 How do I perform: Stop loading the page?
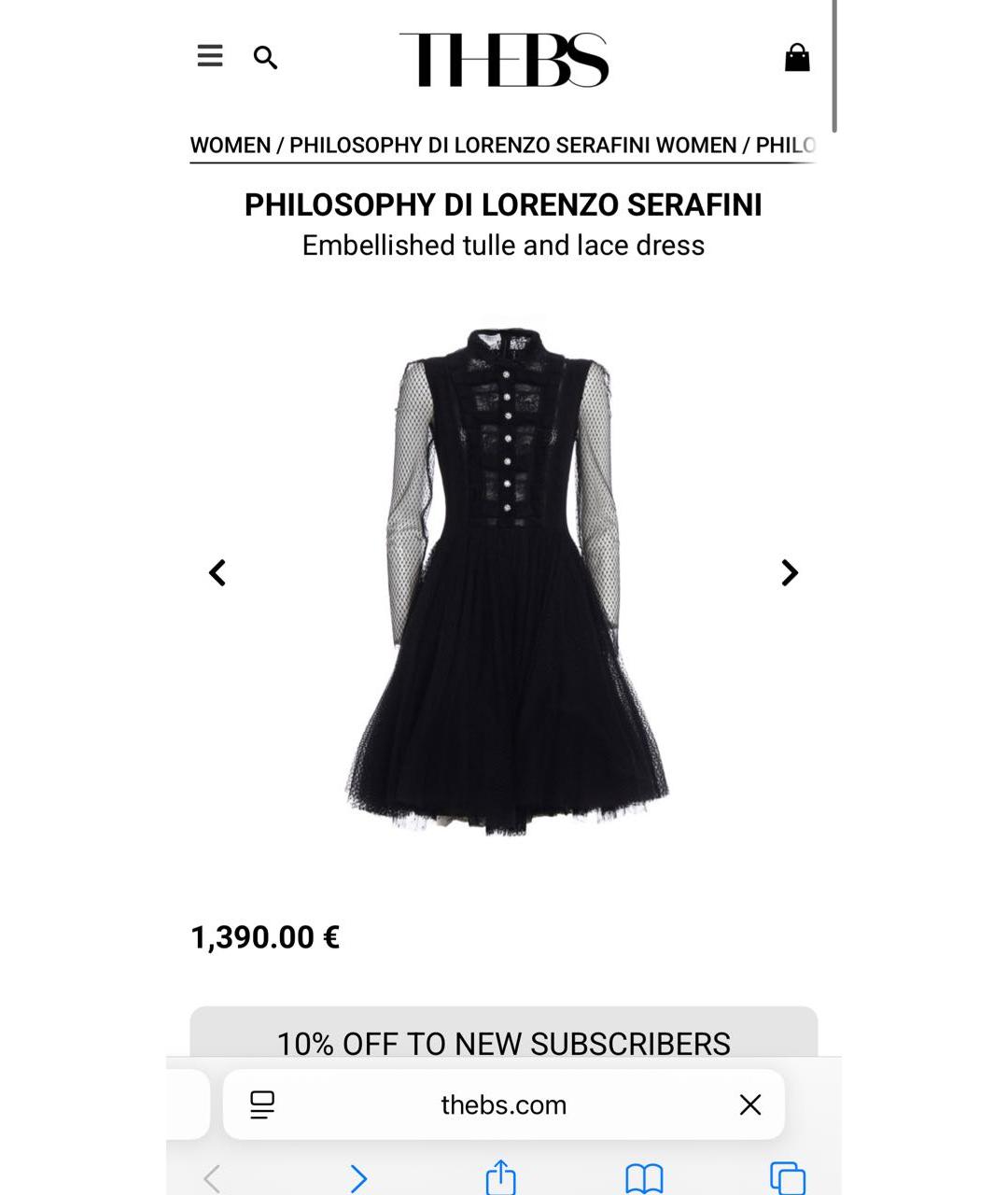[x=750, y=1105]
